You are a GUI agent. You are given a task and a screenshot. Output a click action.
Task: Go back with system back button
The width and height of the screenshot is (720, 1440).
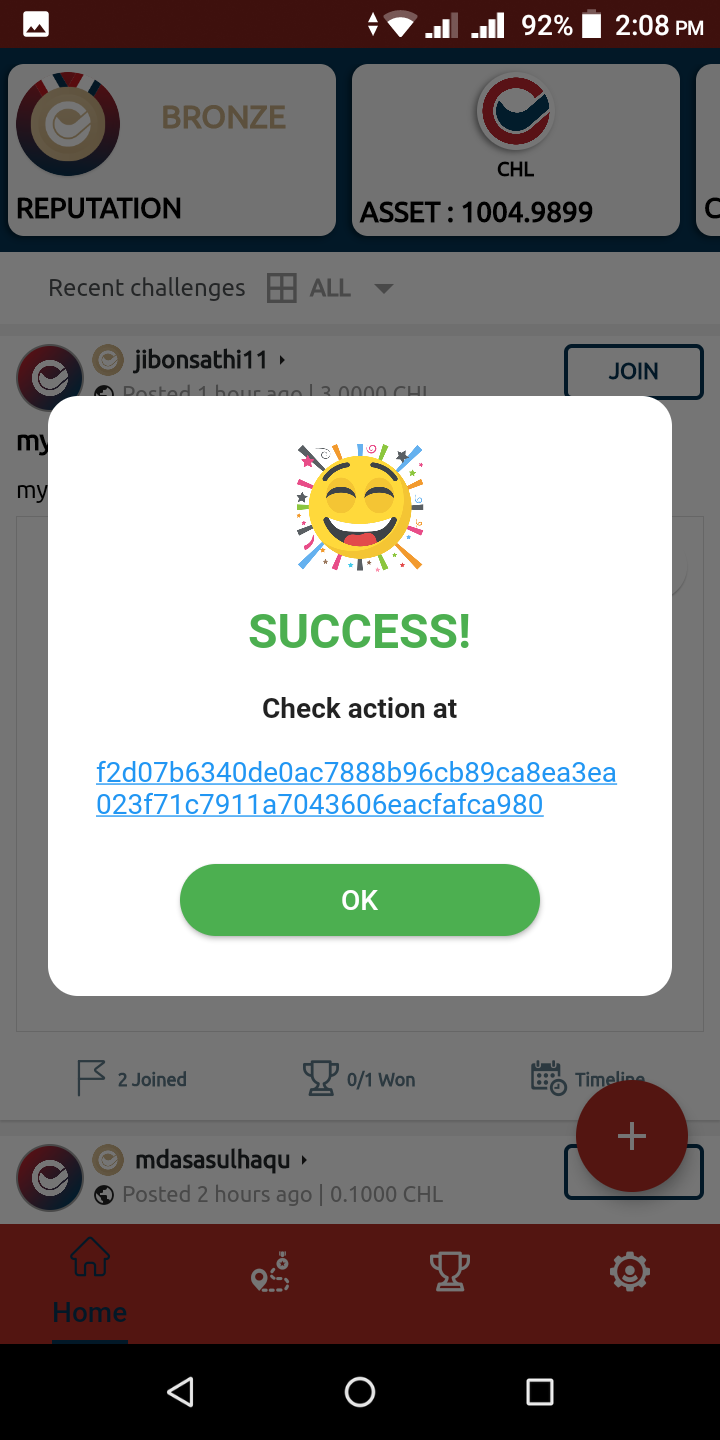[x=180, y=1391]
